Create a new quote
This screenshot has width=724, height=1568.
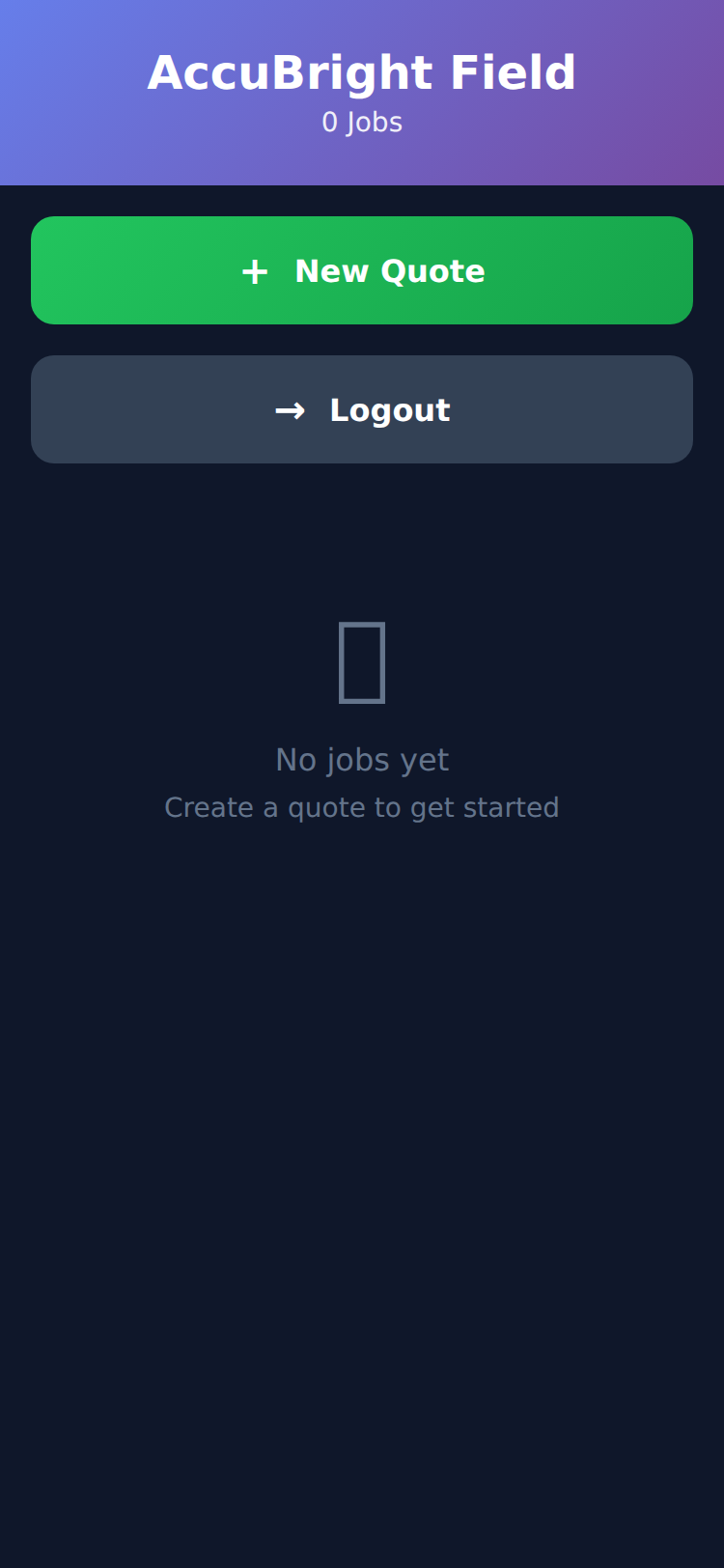(x=362, y=270)
